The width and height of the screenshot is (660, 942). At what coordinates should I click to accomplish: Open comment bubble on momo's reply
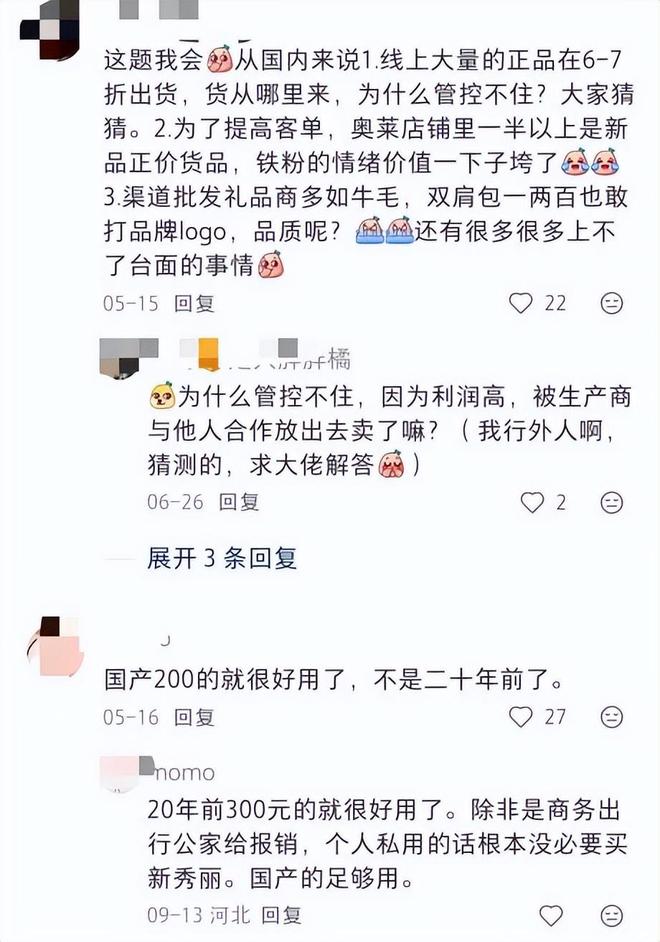(612, 915)
